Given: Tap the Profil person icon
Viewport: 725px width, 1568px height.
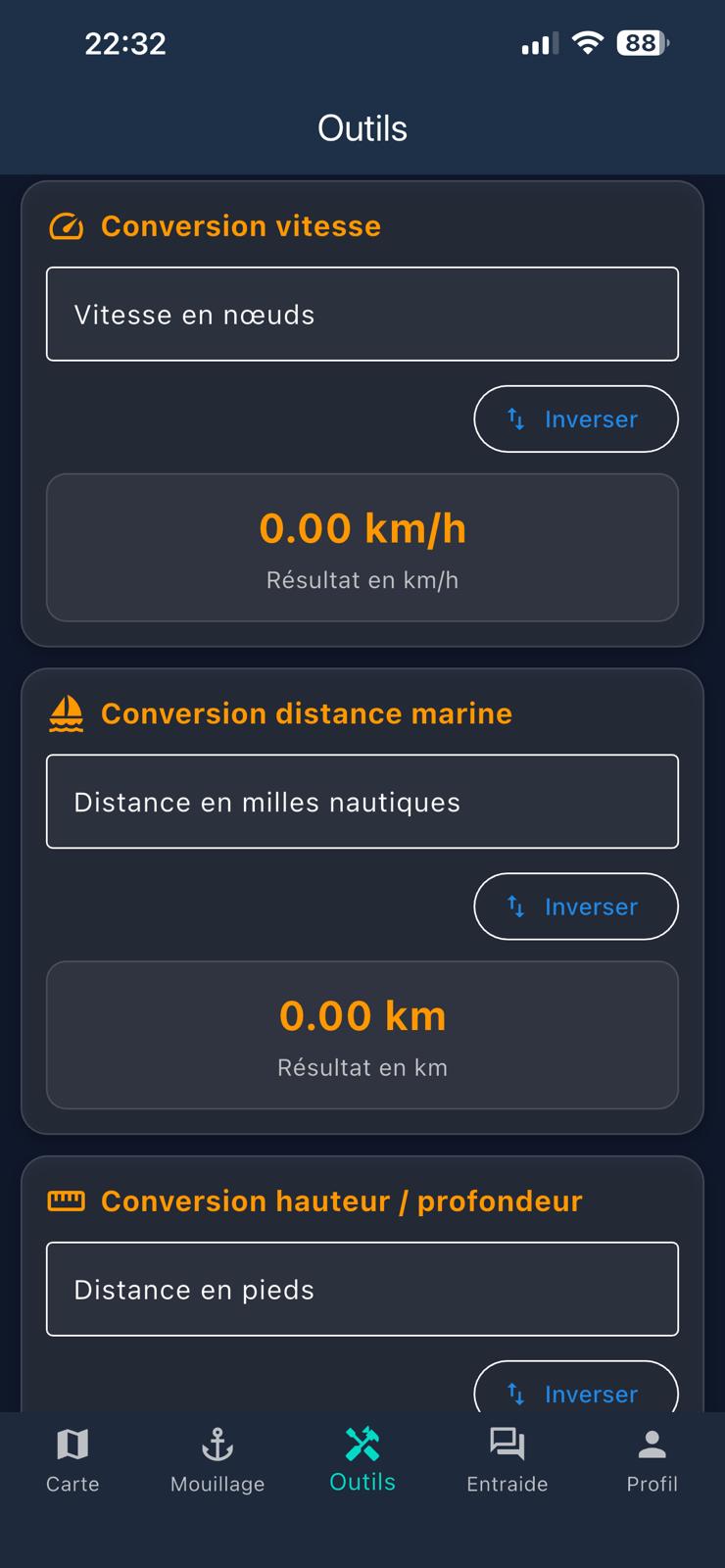Looking at the screenshot, I should (x=652, y=1444).
